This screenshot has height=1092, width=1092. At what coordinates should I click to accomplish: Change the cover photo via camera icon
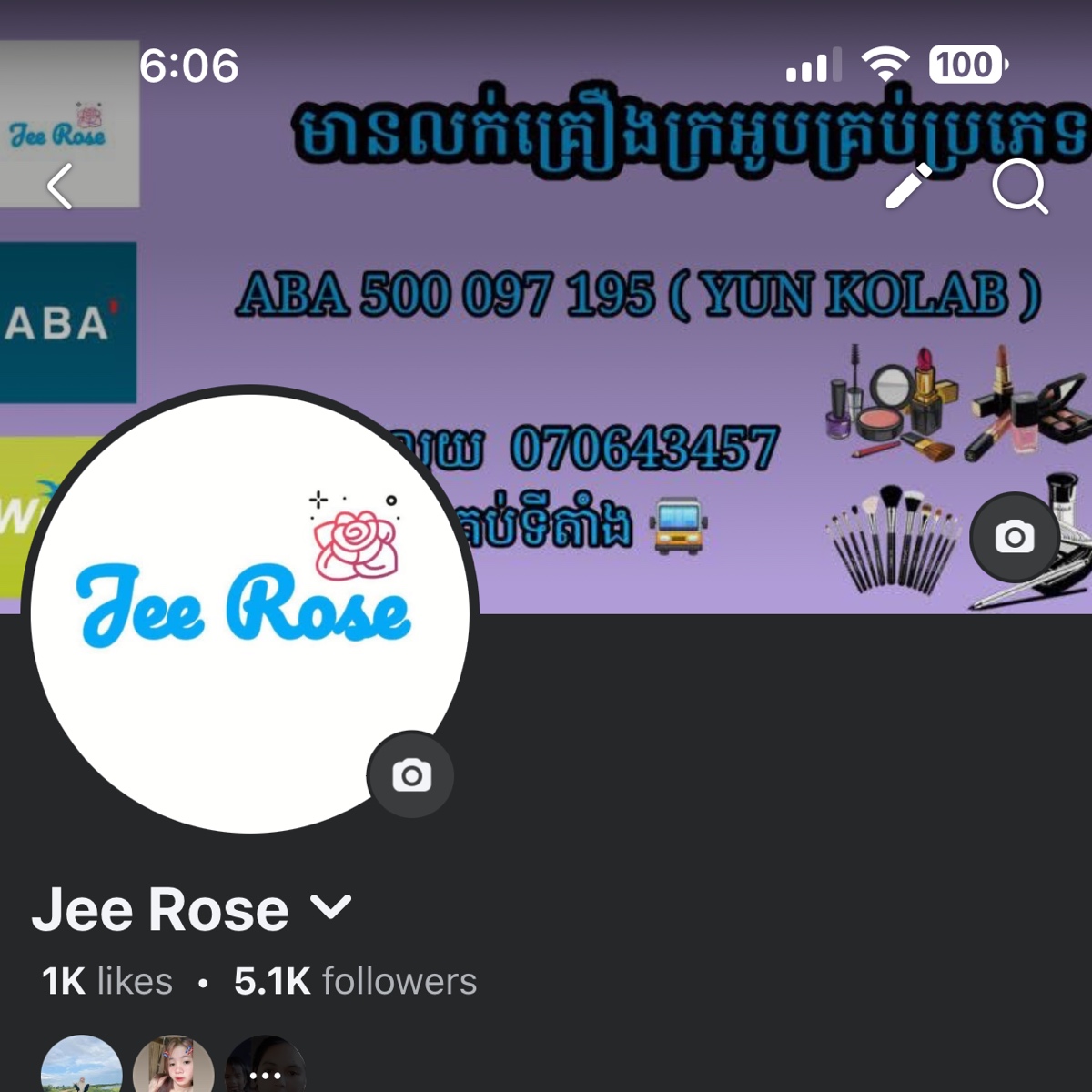click(x=1014, y=537)
